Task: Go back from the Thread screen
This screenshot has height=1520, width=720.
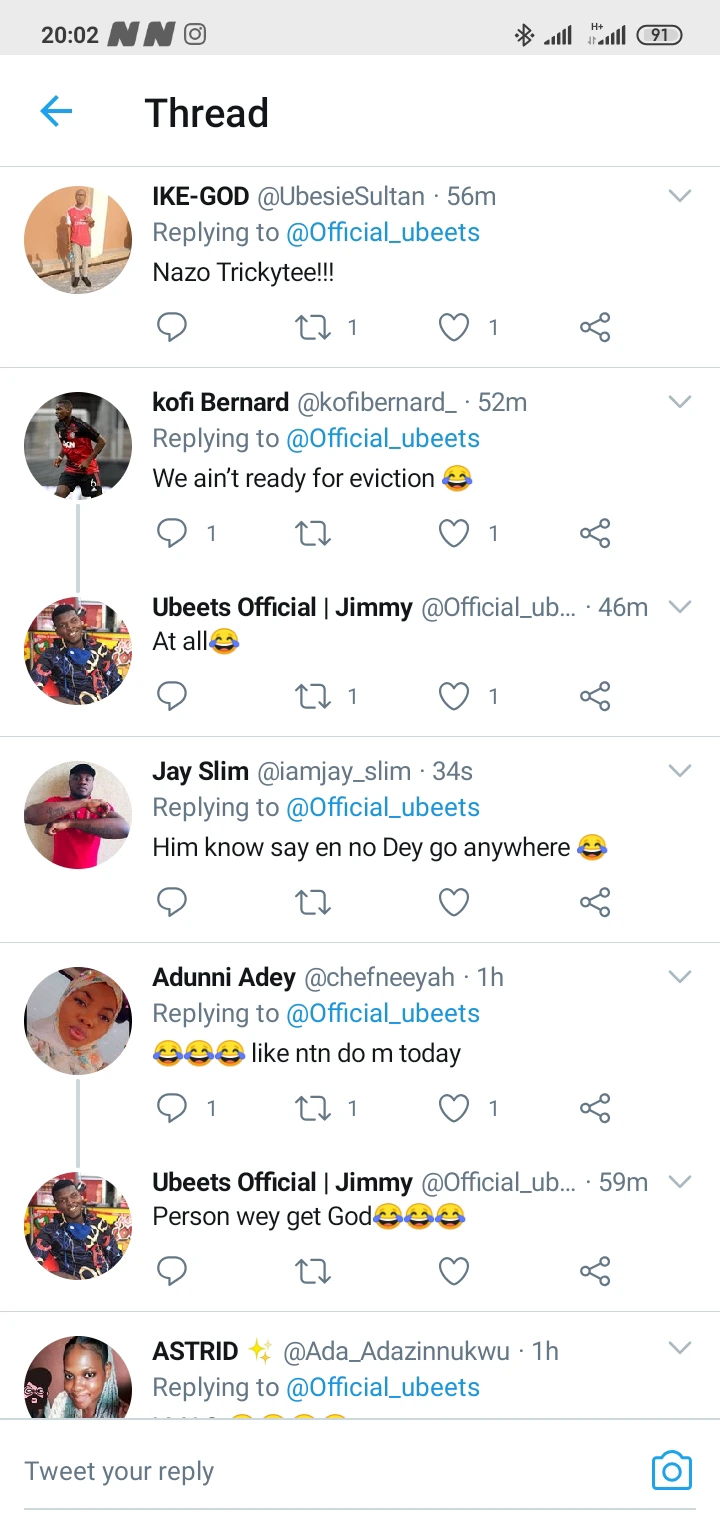Action: pyautogui.click(x=56, y=112)
